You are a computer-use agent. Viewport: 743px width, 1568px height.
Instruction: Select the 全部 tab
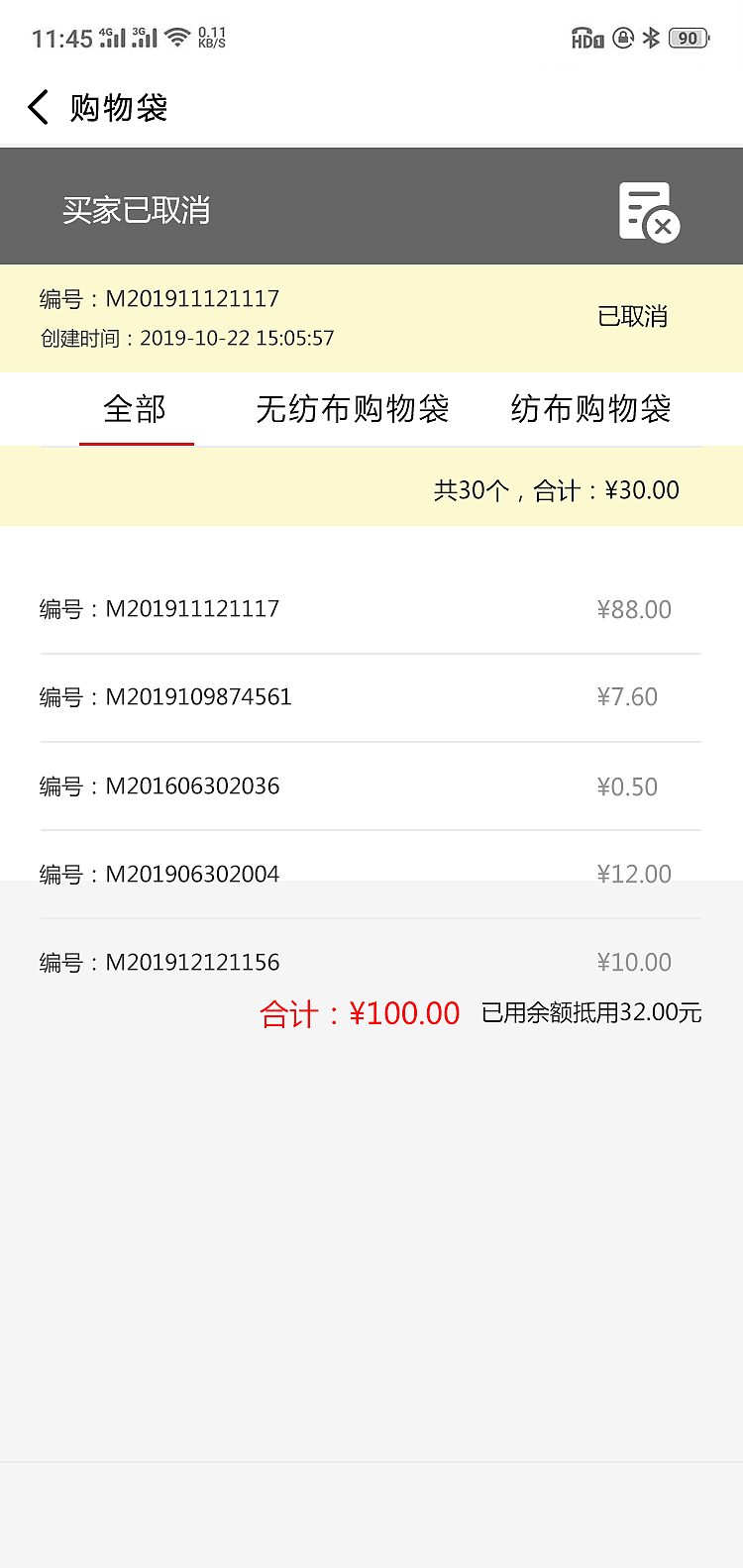tap(136, 409)
